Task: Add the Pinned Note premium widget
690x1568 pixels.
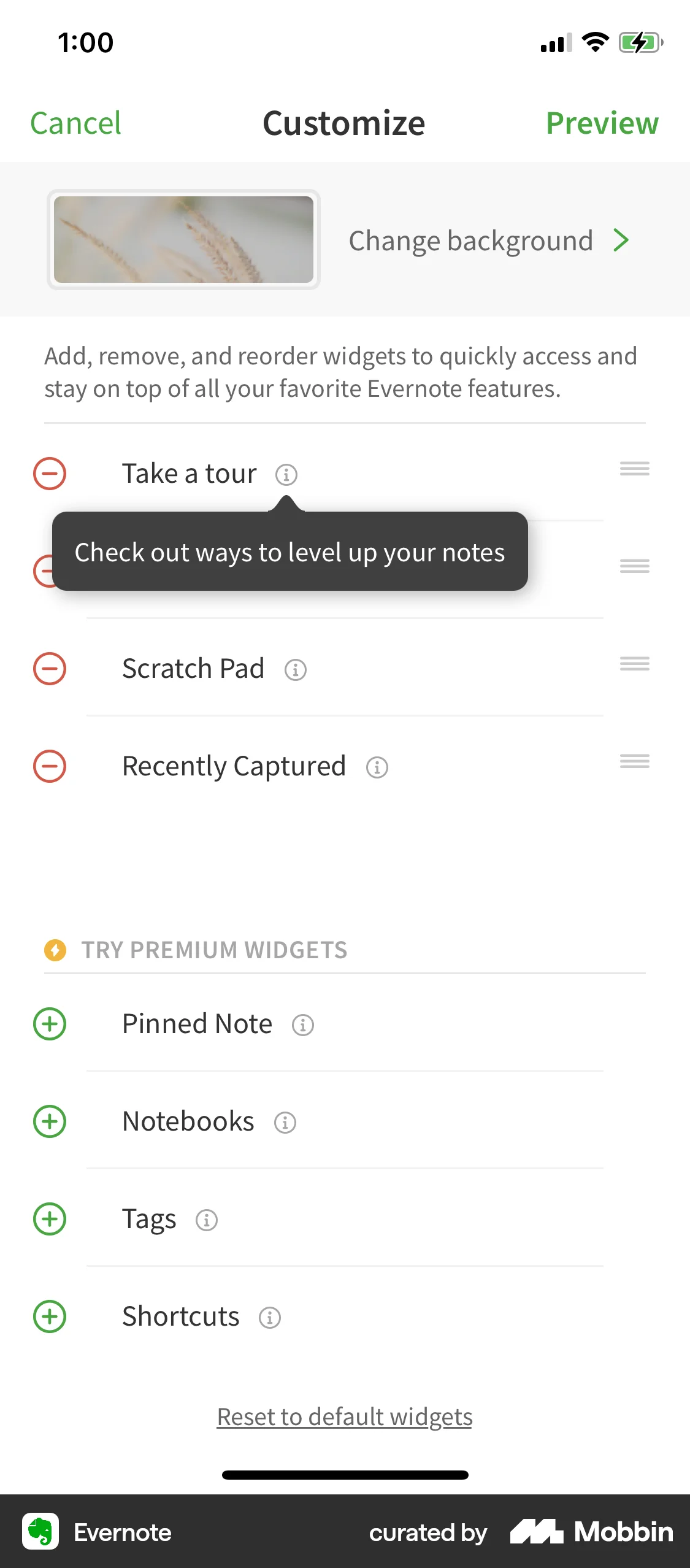Action: (x=50, y=1024)
